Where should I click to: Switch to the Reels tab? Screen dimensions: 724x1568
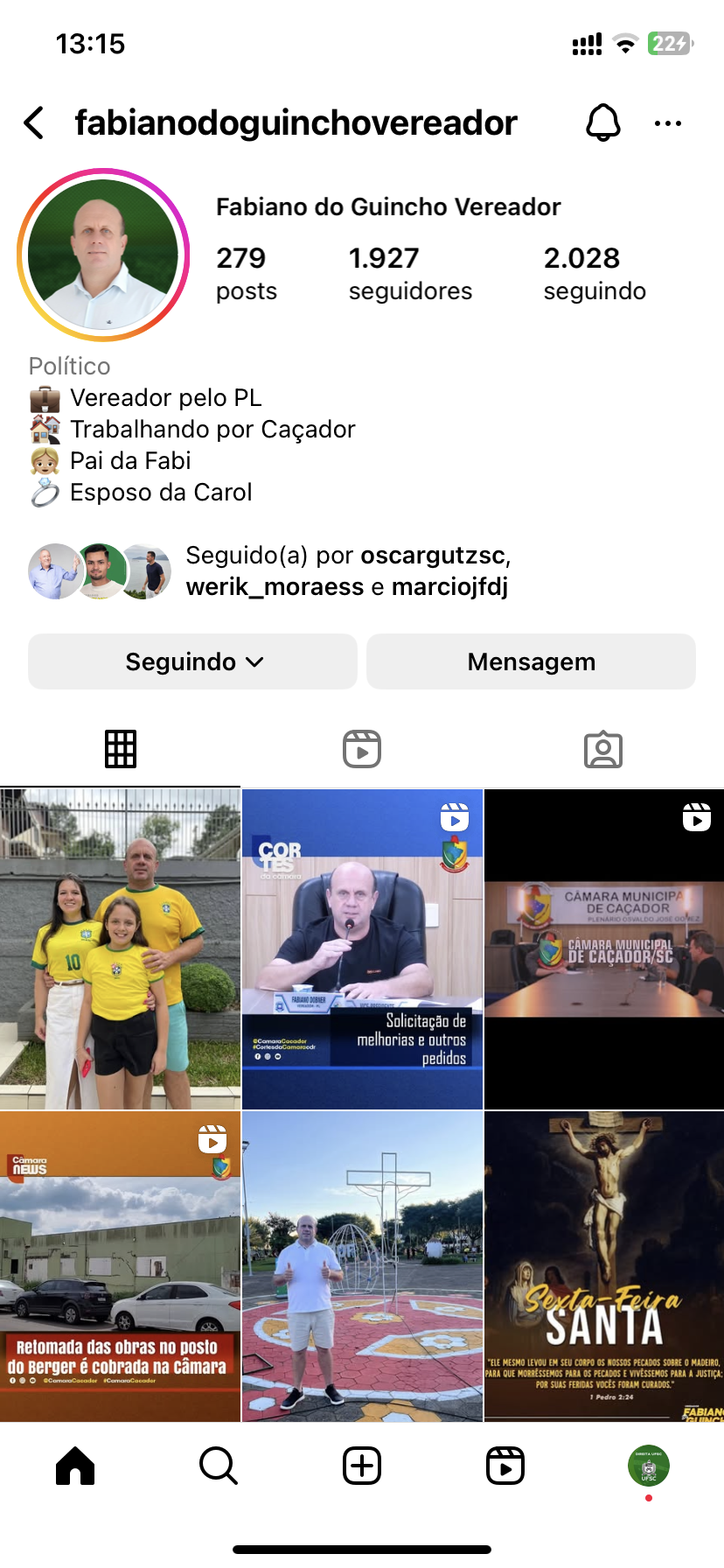[362, 749]
